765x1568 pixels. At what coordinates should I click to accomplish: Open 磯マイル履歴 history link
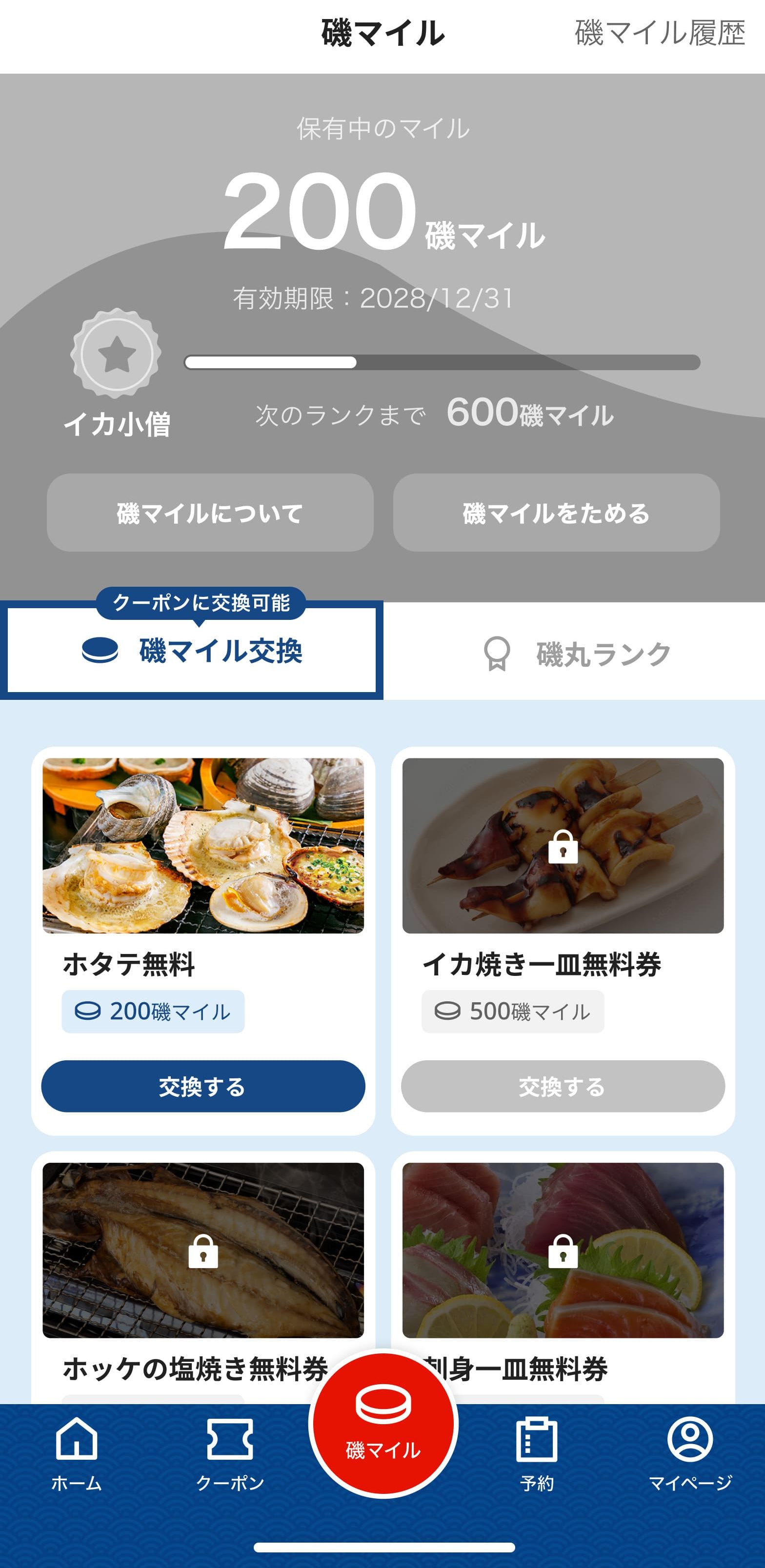pyautogui.click(x=660, y=33)
